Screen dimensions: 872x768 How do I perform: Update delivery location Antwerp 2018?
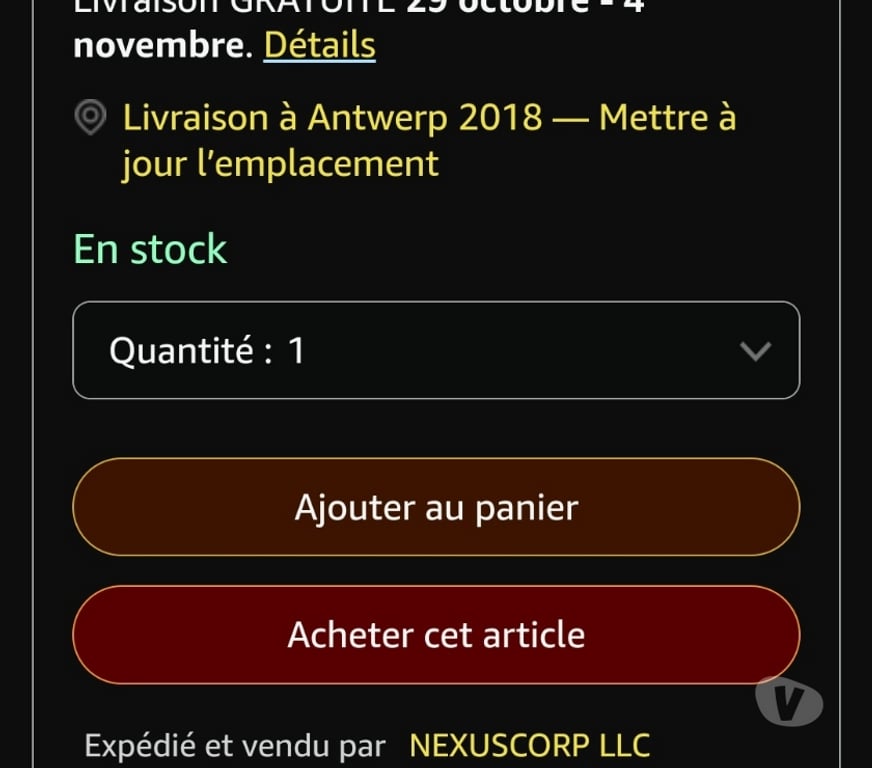click(x=428, y=140)
